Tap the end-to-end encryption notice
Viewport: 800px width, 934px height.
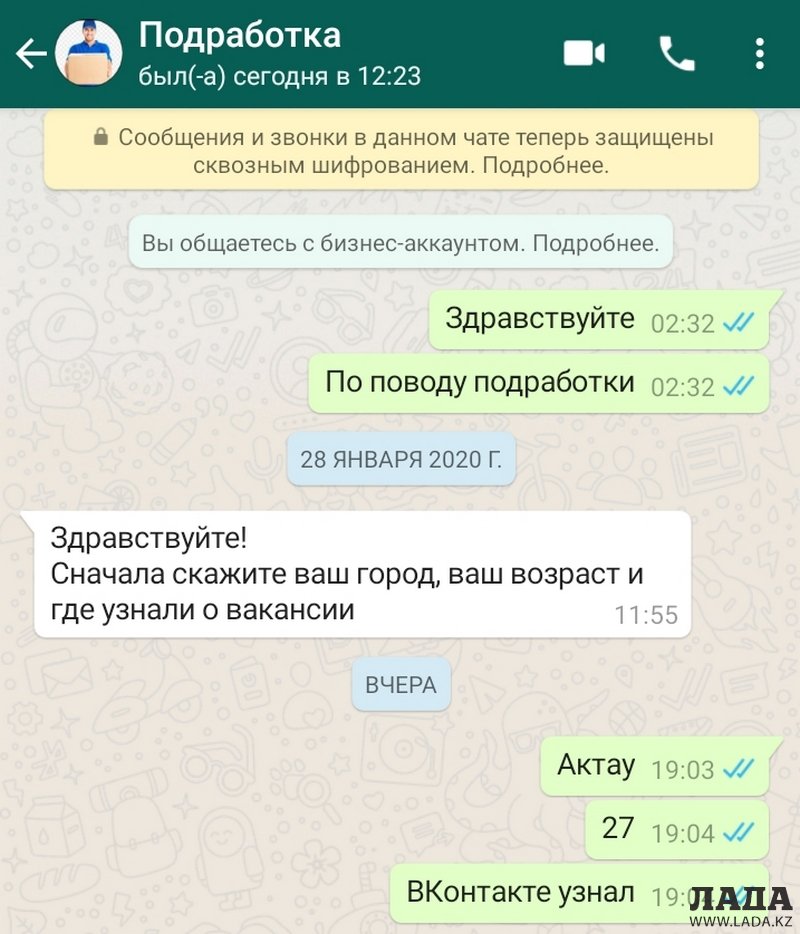click(401, 150)
